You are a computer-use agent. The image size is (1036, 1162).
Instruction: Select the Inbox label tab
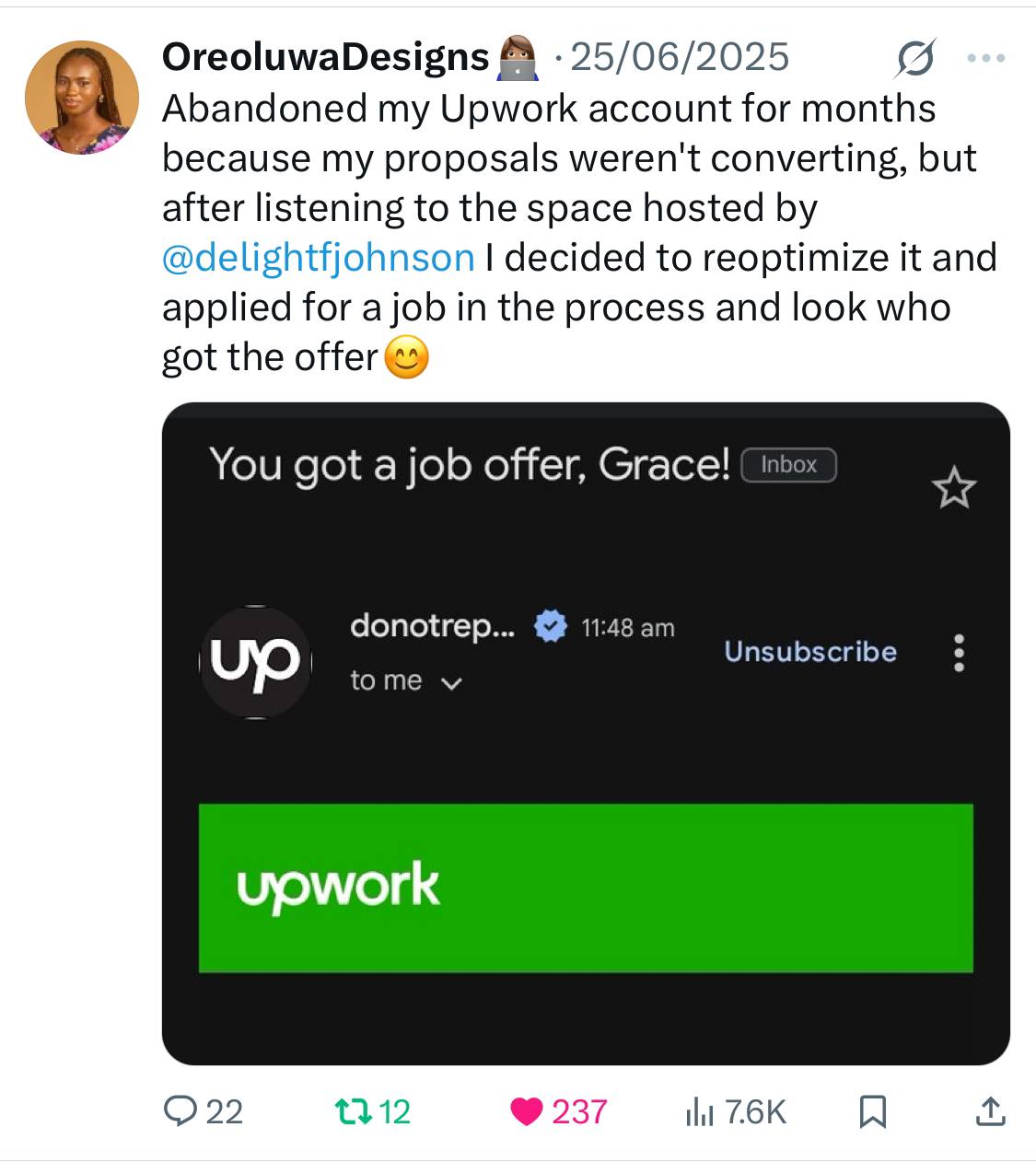click(788, 465)
